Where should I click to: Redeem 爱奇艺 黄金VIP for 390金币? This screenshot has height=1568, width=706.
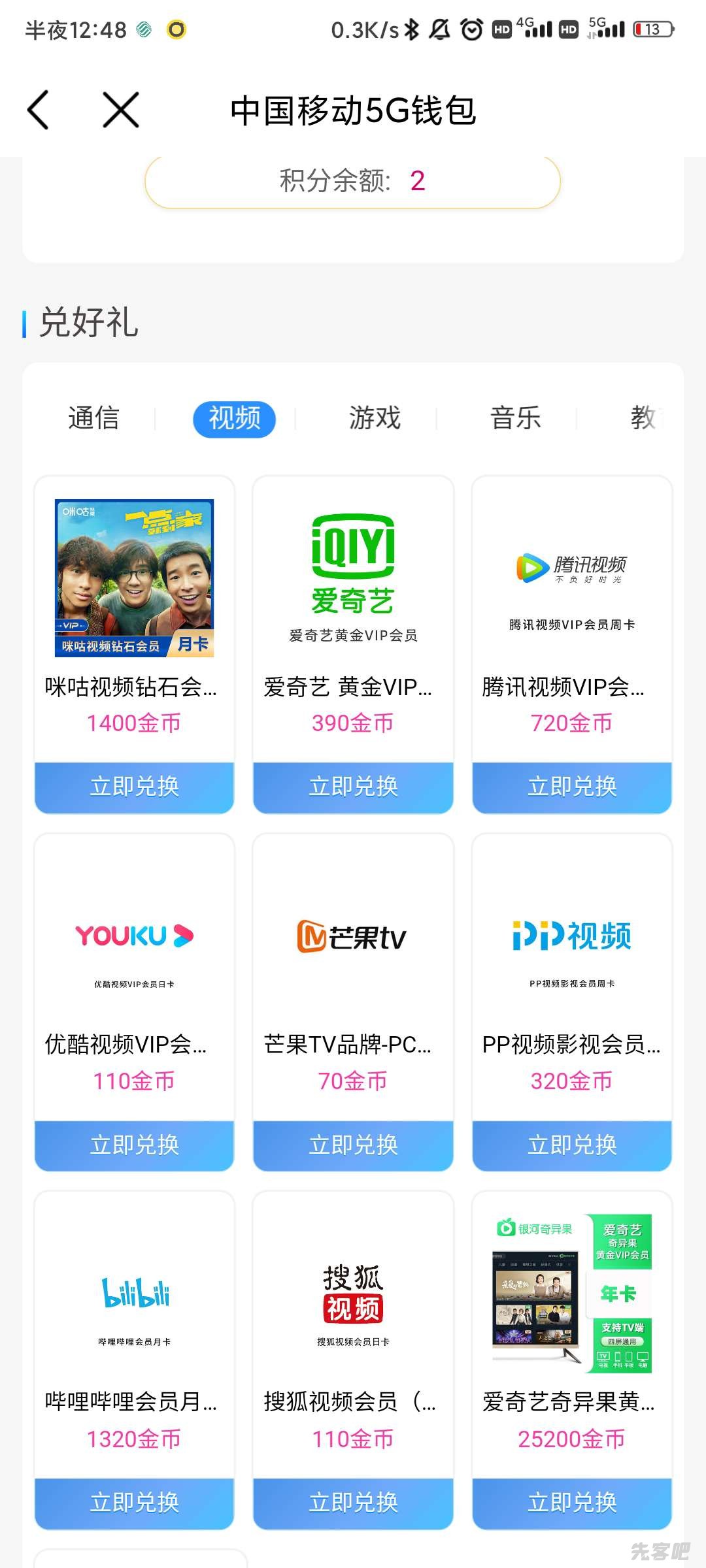pyautogui.click(x=353, y=787)
